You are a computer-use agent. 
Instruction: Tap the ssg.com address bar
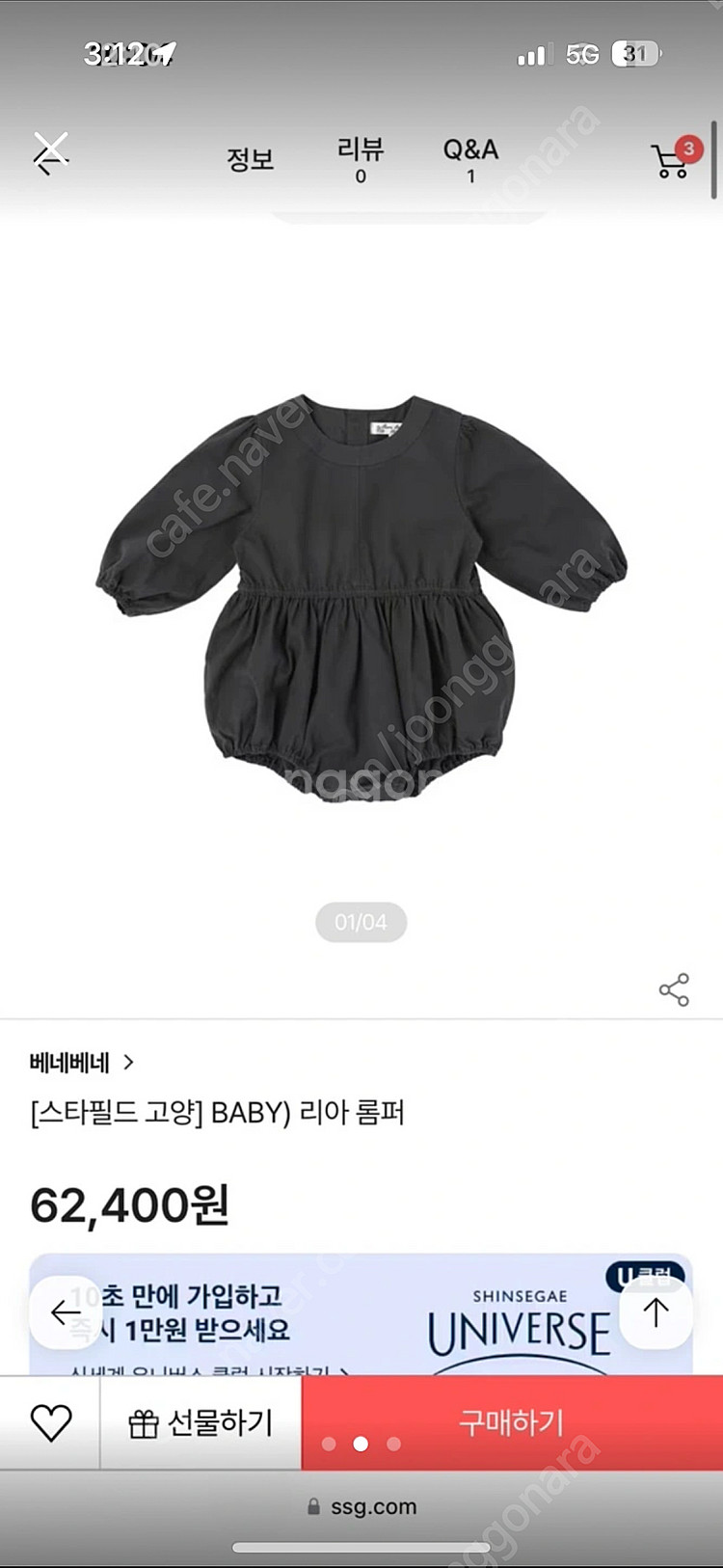click(361, 1507)
